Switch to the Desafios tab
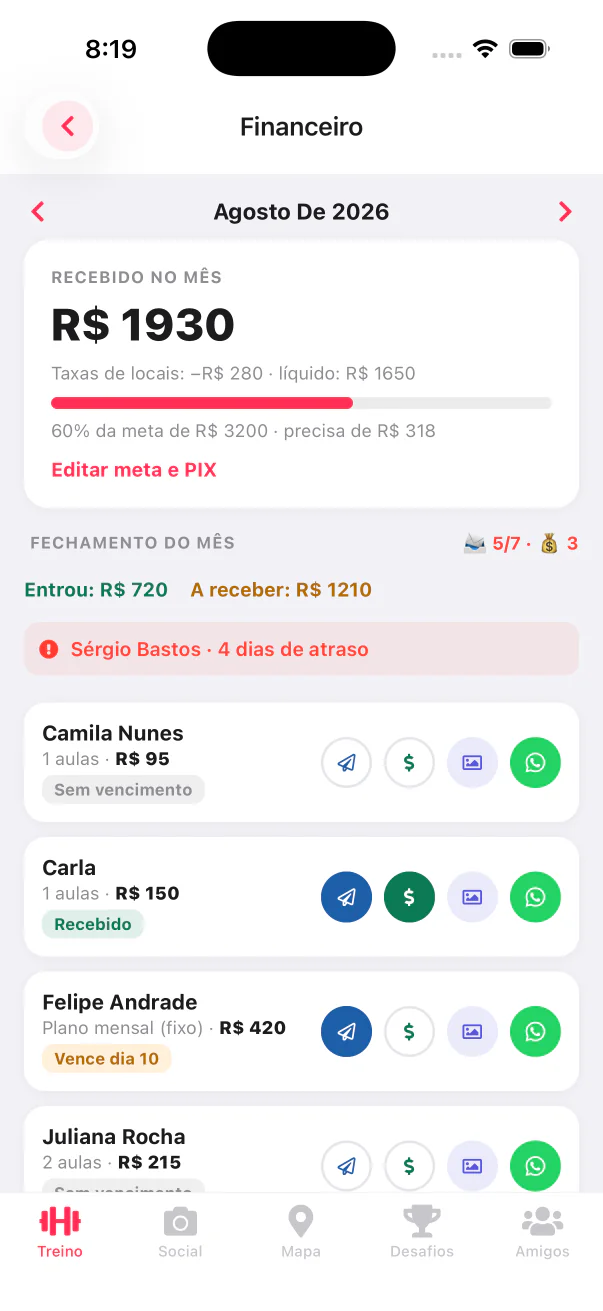This screenshot has width=603, height=1311. coord(422,1232)
